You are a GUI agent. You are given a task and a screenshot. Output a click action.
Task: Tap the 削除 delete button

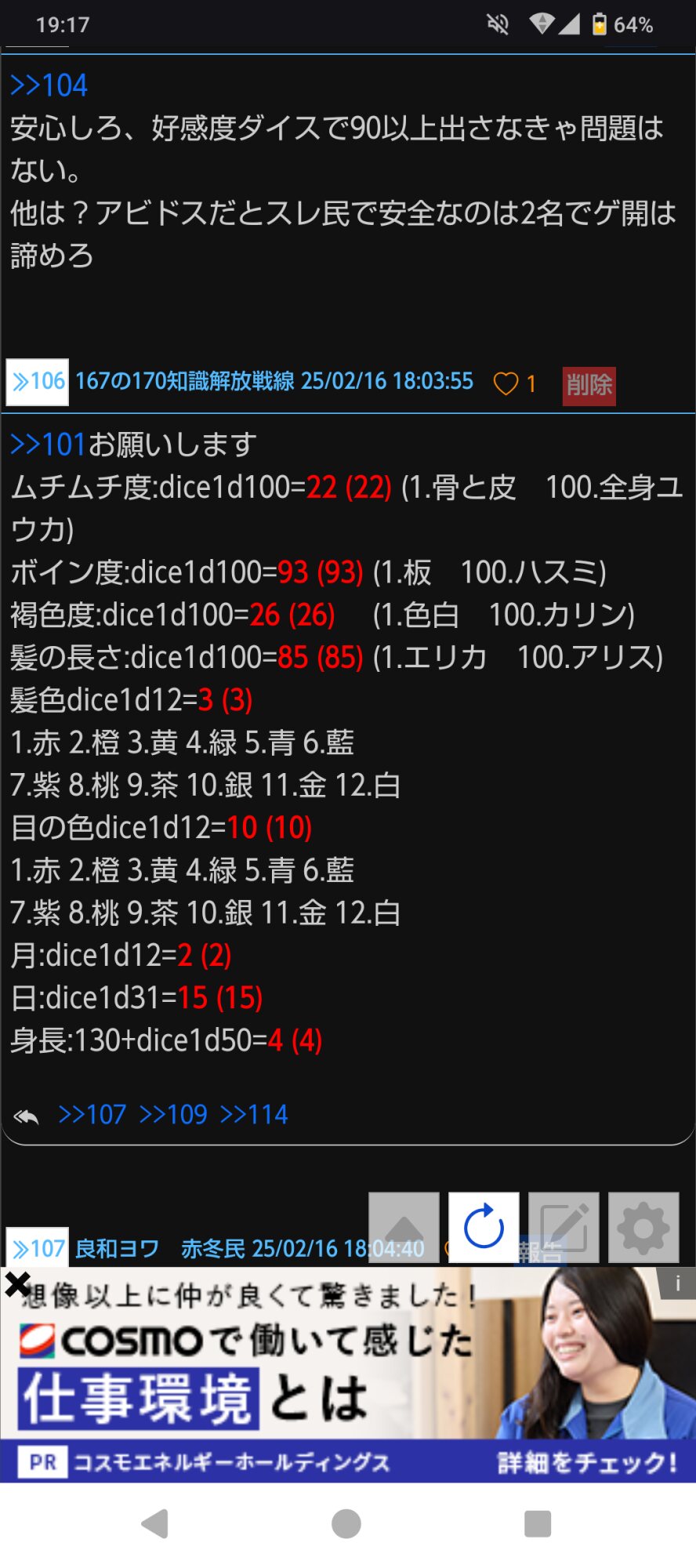coord(589,385)
